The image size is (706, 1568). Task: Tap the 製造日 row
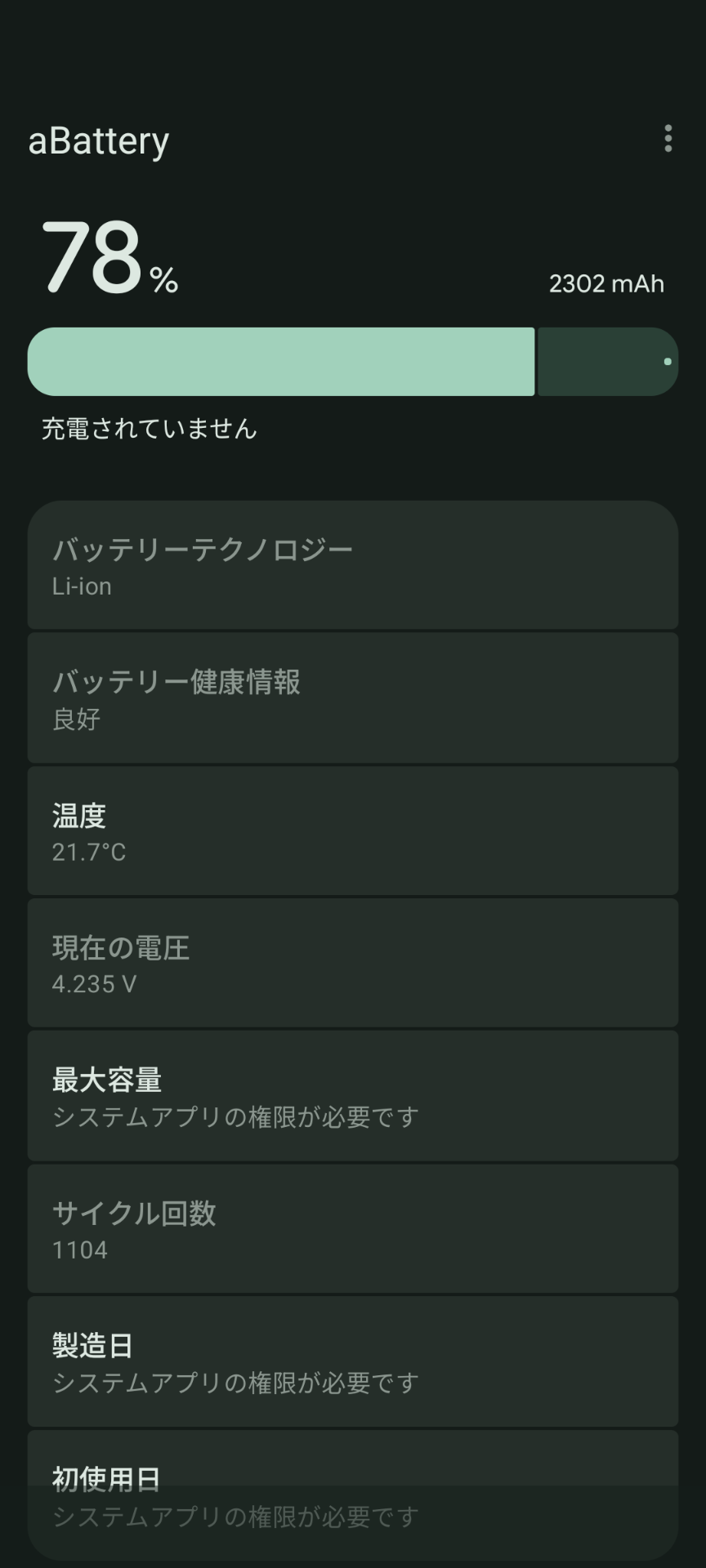[x=353, y=1361]
